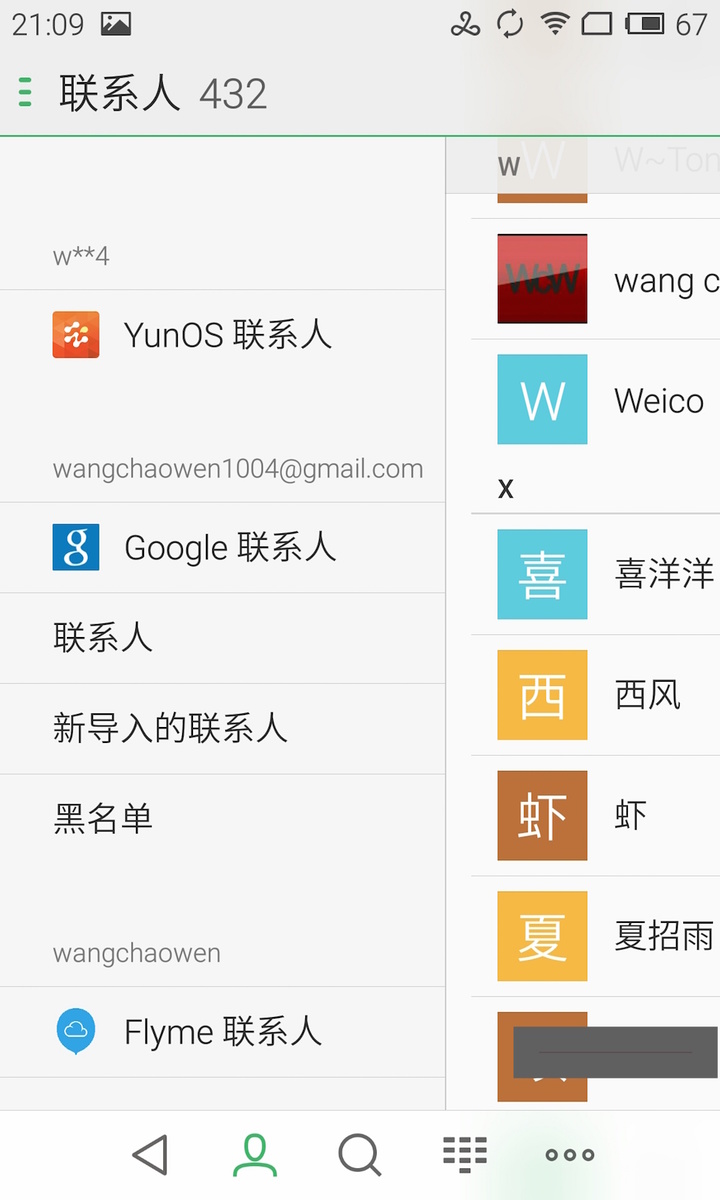The image size is (720, 1200).
Task: Switch to the contacts person tab
Action: 255,1155
